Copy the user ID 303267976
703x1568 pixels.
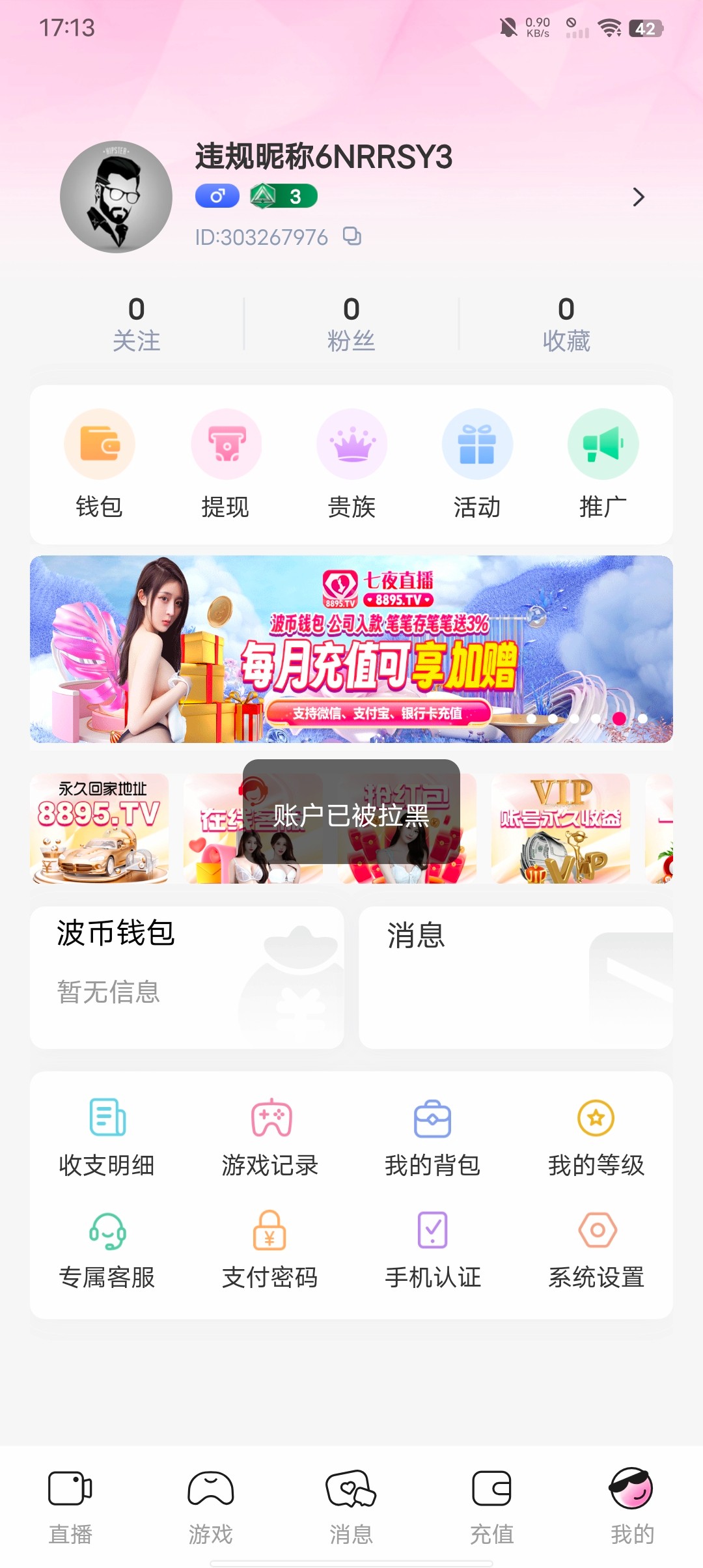pos(352,236)
